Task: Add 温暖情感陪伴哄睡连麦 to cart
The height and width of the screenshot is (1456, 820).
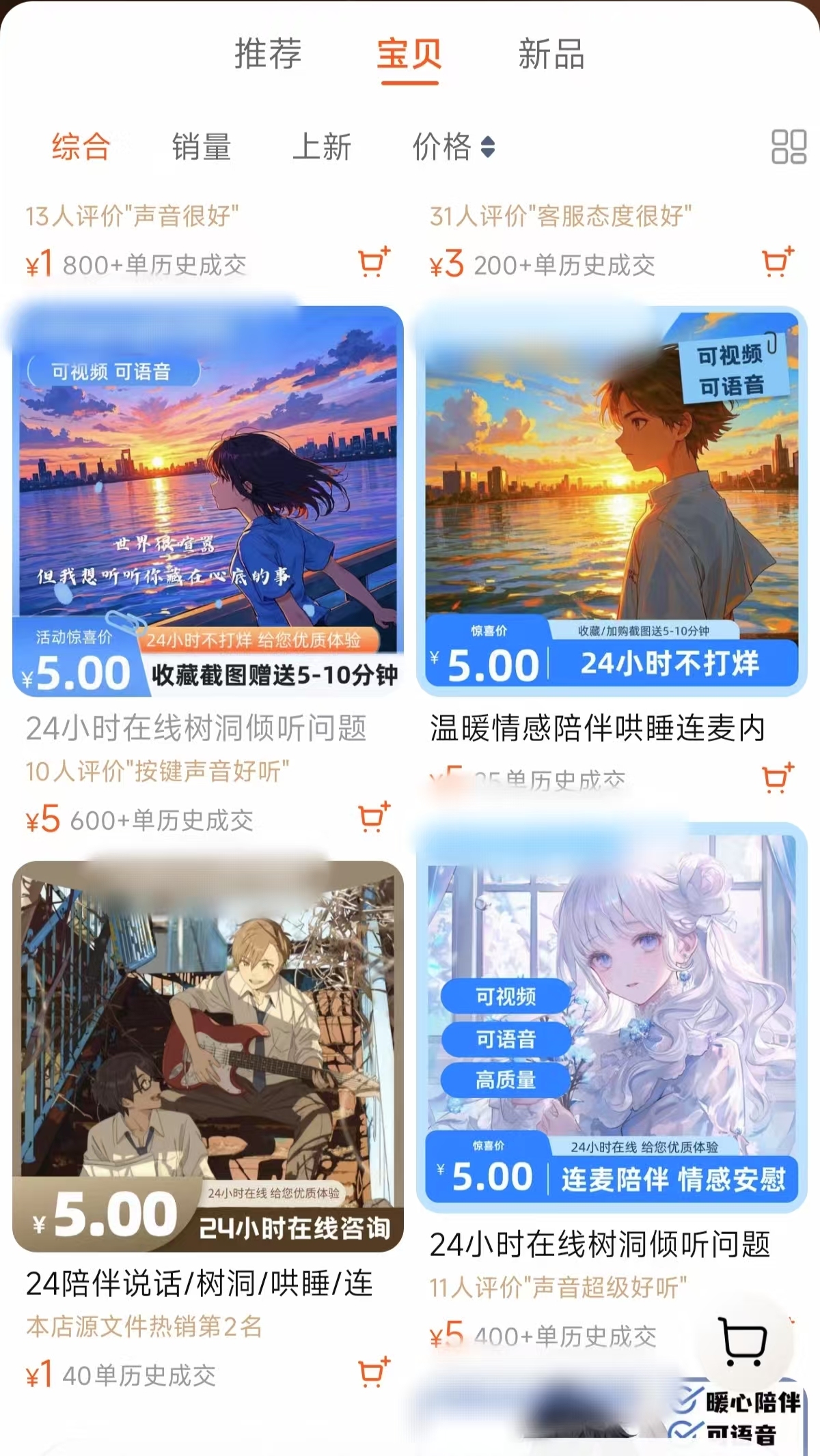Action: (x=778, y=779)
